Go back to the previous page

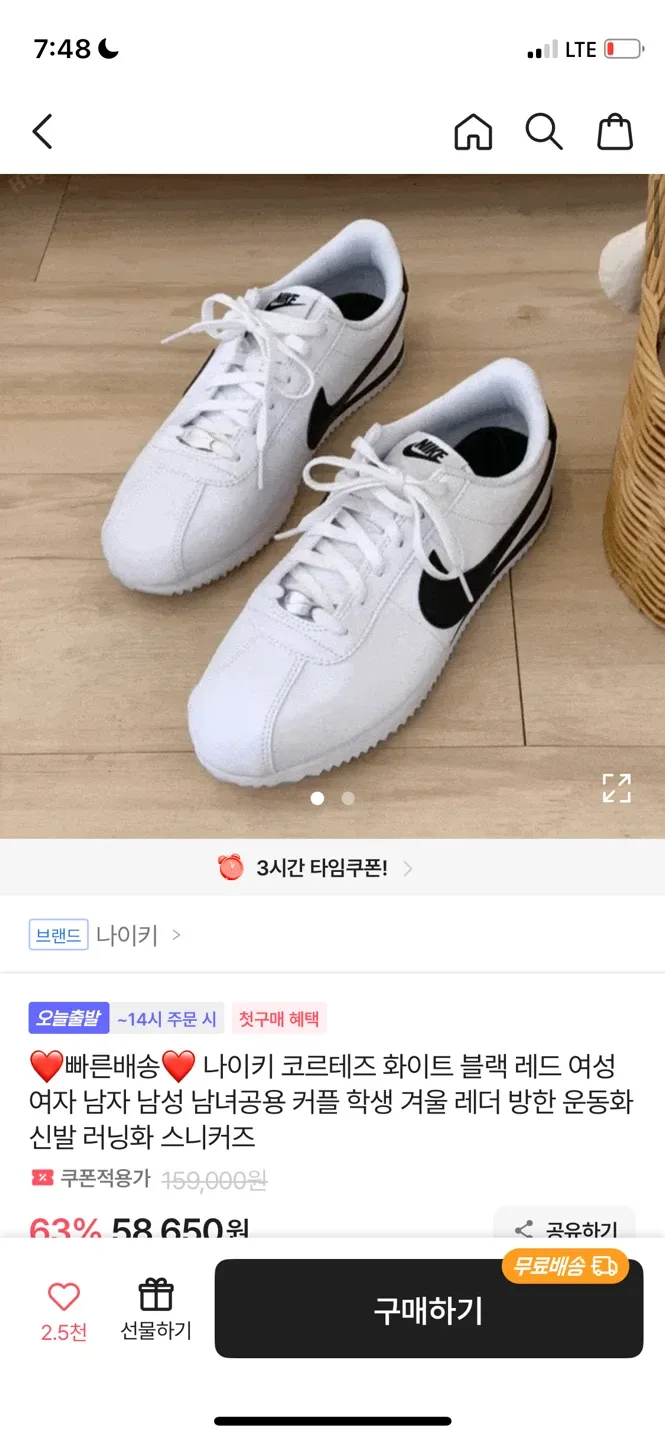click(x=42, y=131)
